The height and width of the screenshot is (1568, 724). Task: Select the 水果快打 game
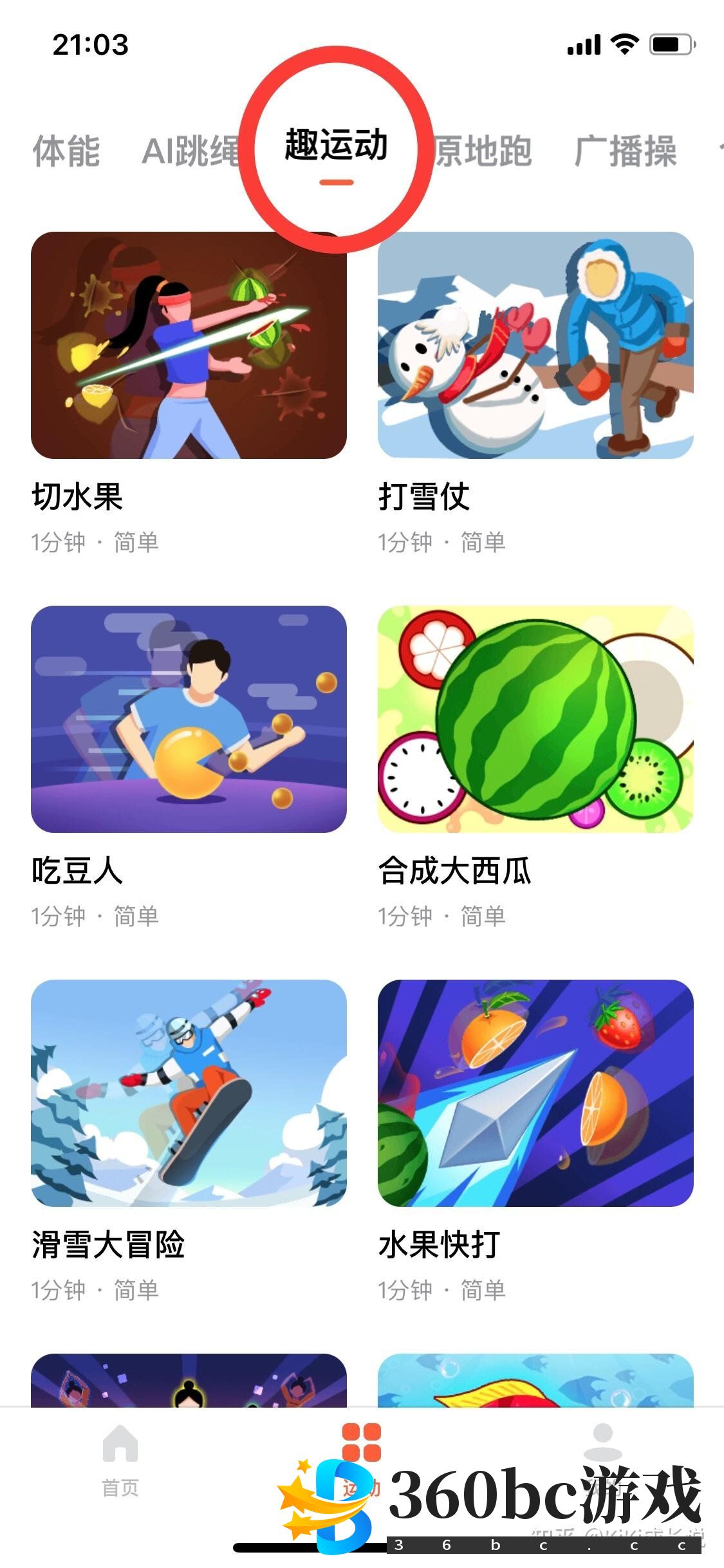[535, 1093]
